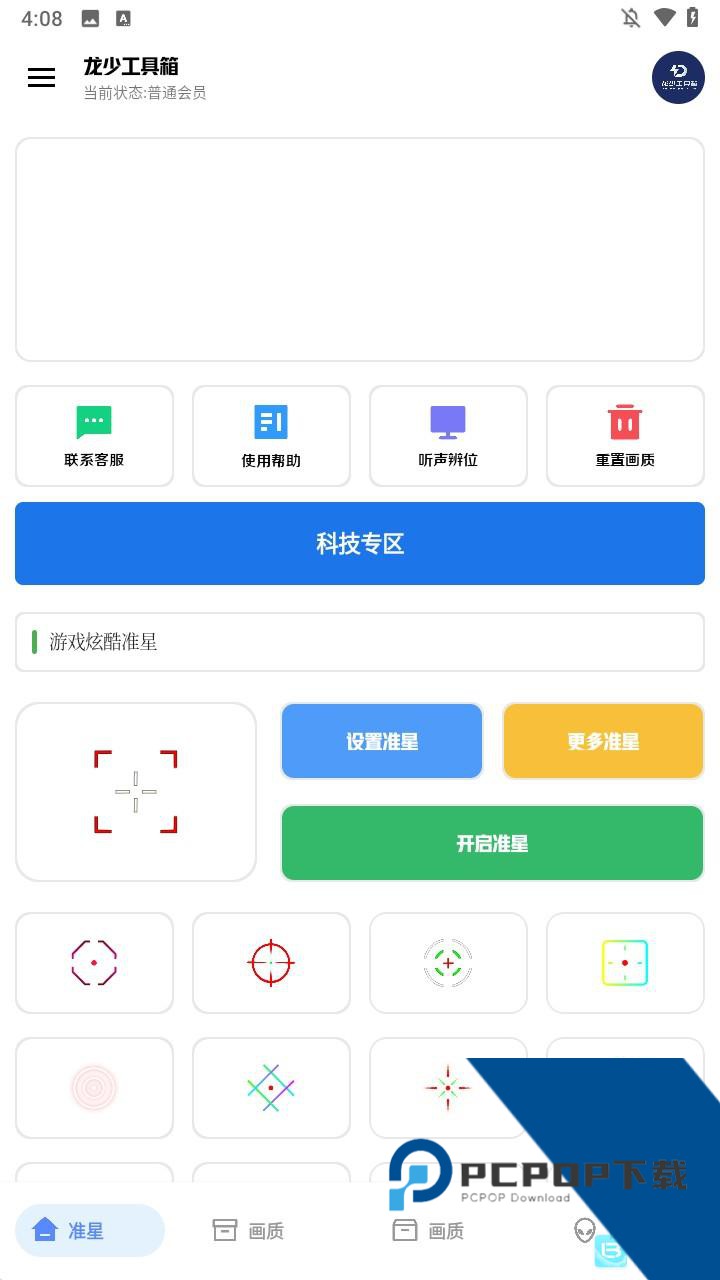Open 使用帮助 from its help icon

[x=271, y=421]
